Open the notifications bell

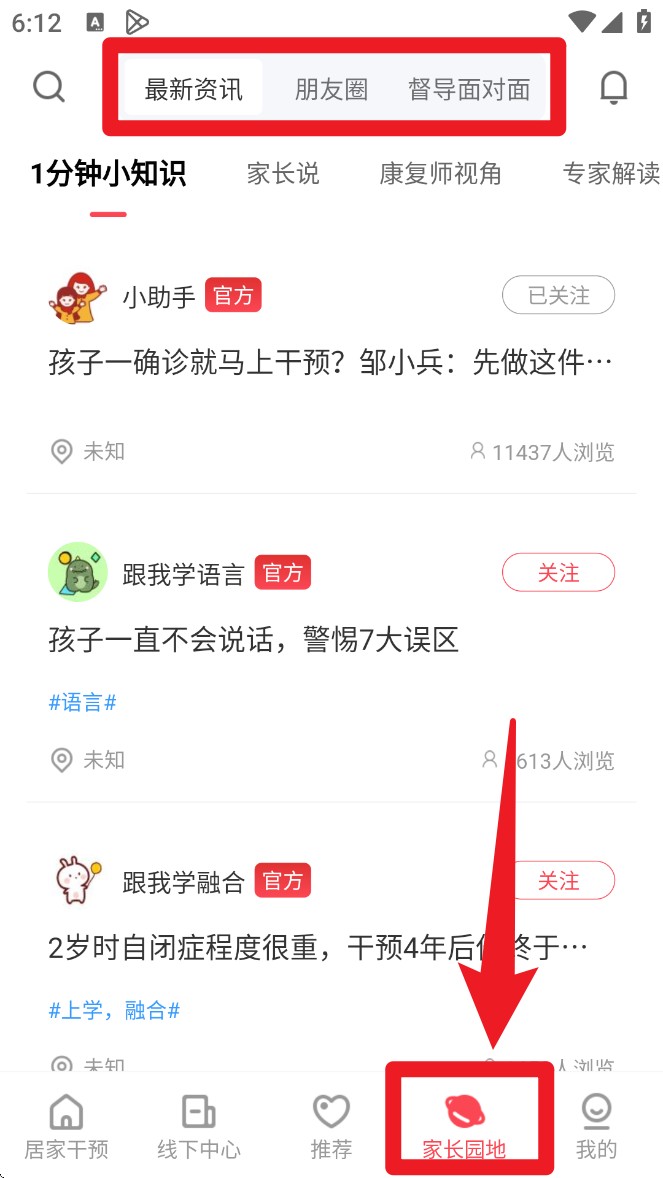click(613, 88)
